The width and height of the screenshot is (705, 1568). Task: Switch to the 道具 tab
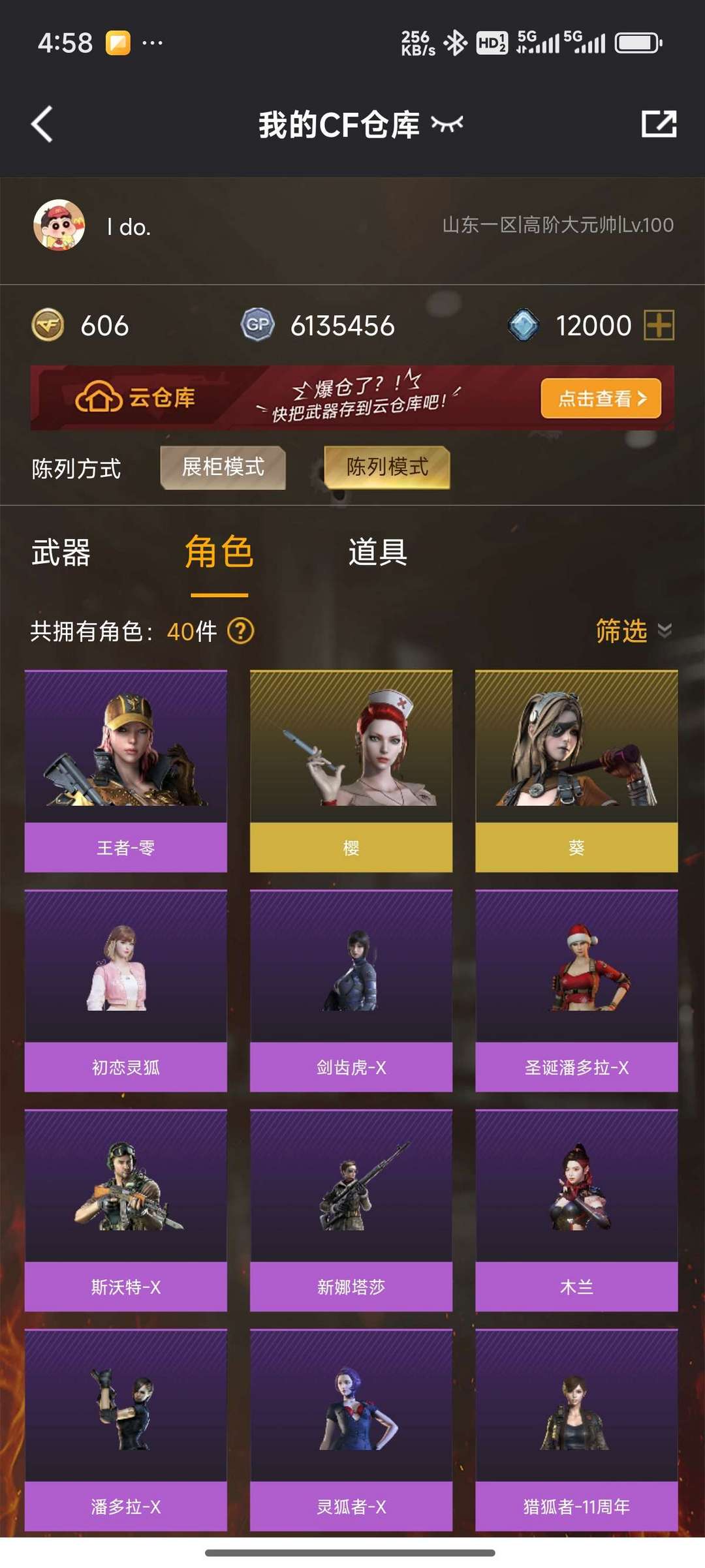tap(378, 552)
